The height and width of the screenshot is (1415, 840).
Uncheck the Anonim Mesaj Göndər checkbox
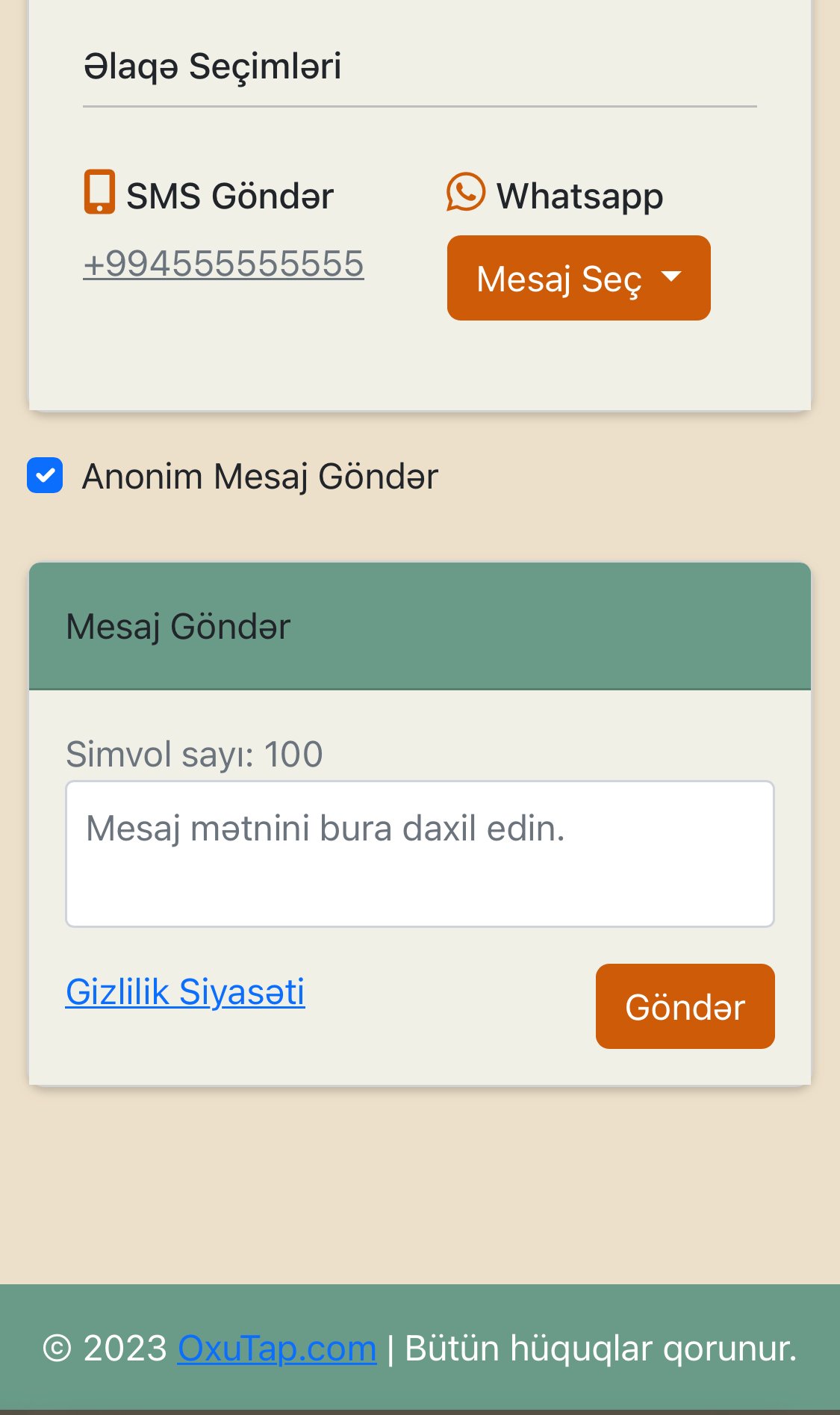45,476
